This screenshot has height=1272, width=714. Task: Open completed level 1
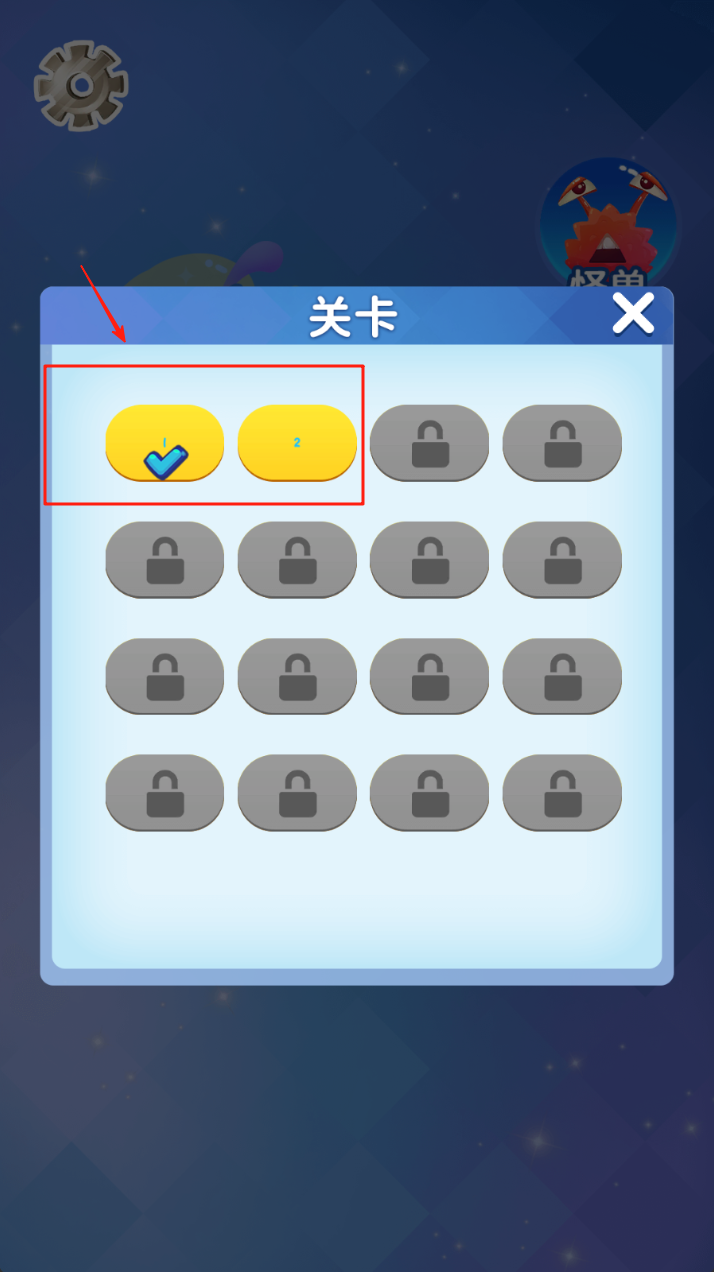coord(165,443)
